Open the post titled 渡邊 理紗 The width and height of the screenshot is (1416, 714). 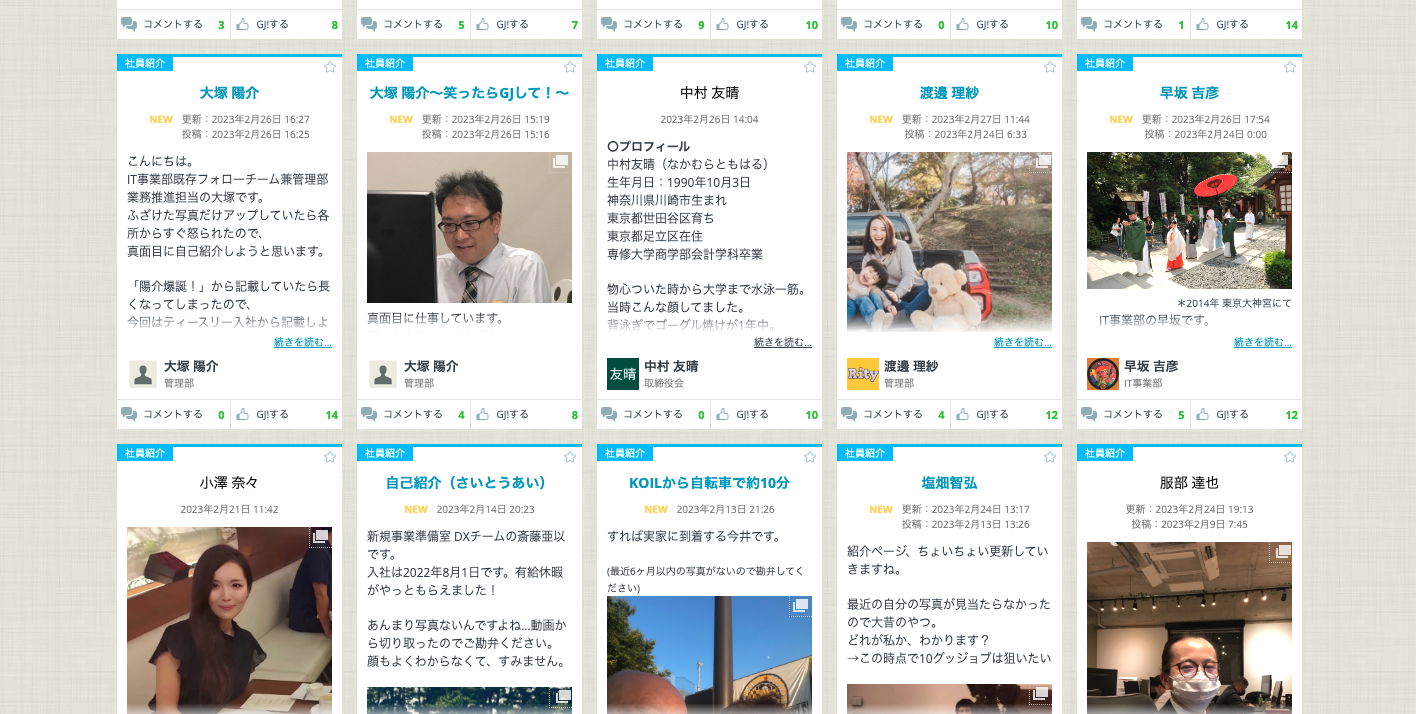[949, 93]
